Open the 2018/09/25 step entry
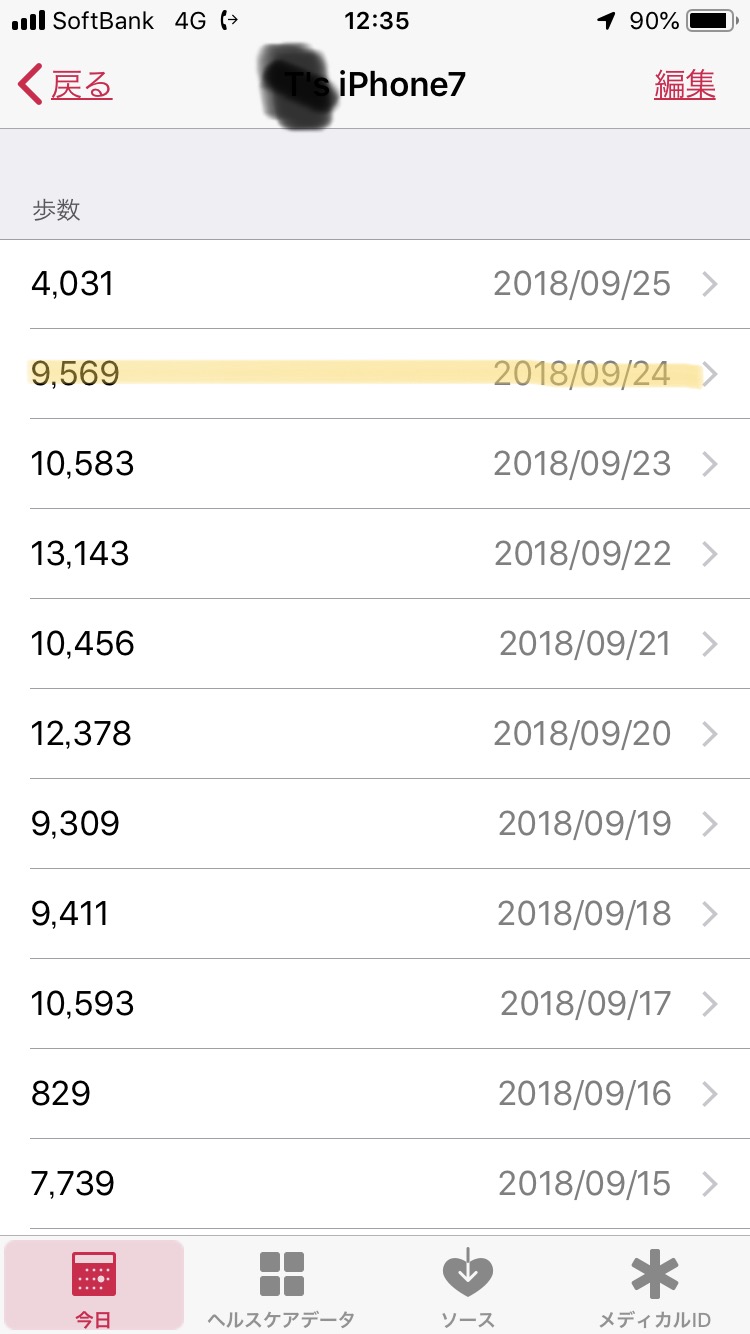Viewport: 750px width, 1334px height. point(375,284)
